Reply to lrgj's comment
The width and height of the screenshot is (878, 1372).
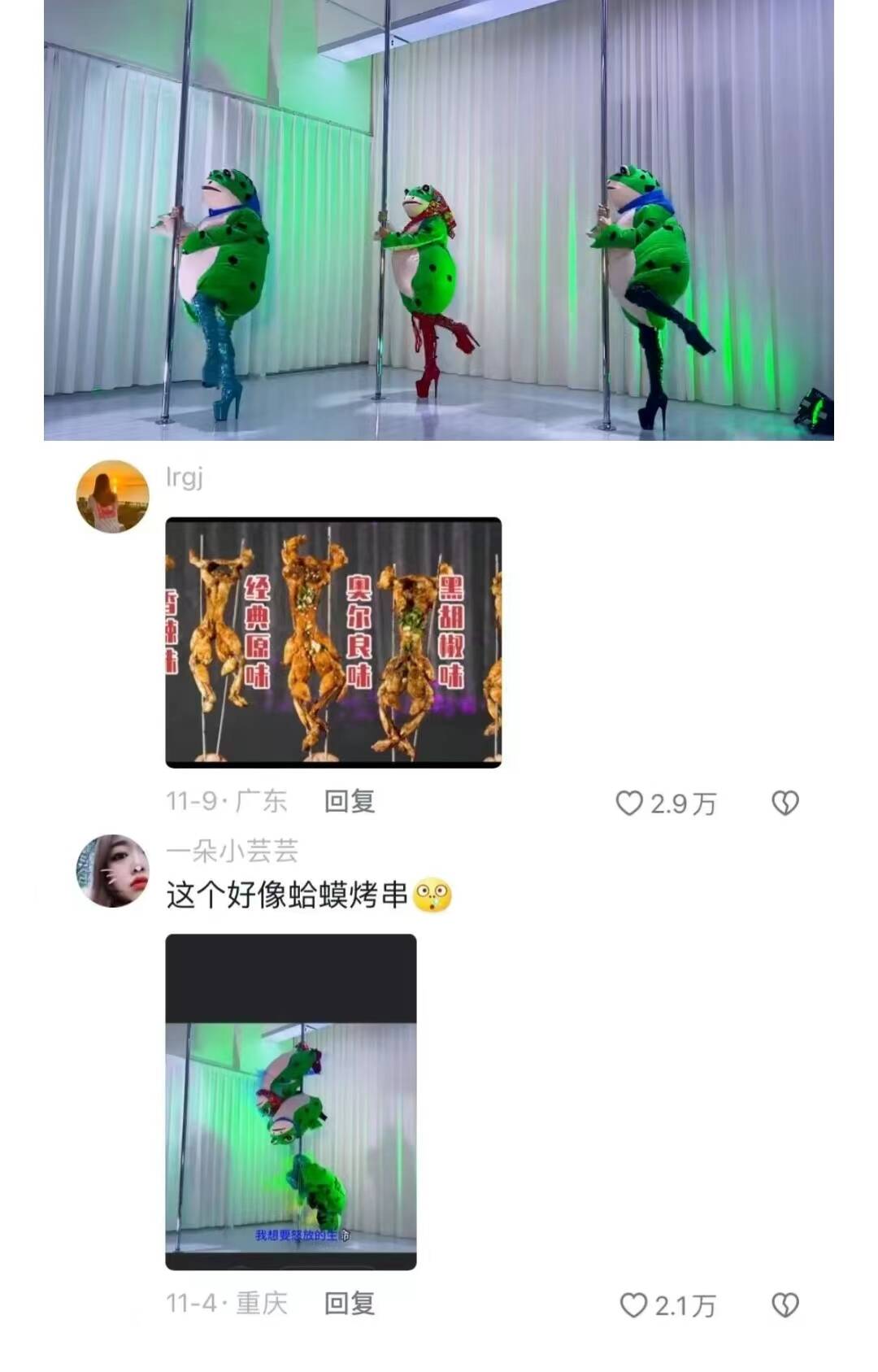point(350,802)
